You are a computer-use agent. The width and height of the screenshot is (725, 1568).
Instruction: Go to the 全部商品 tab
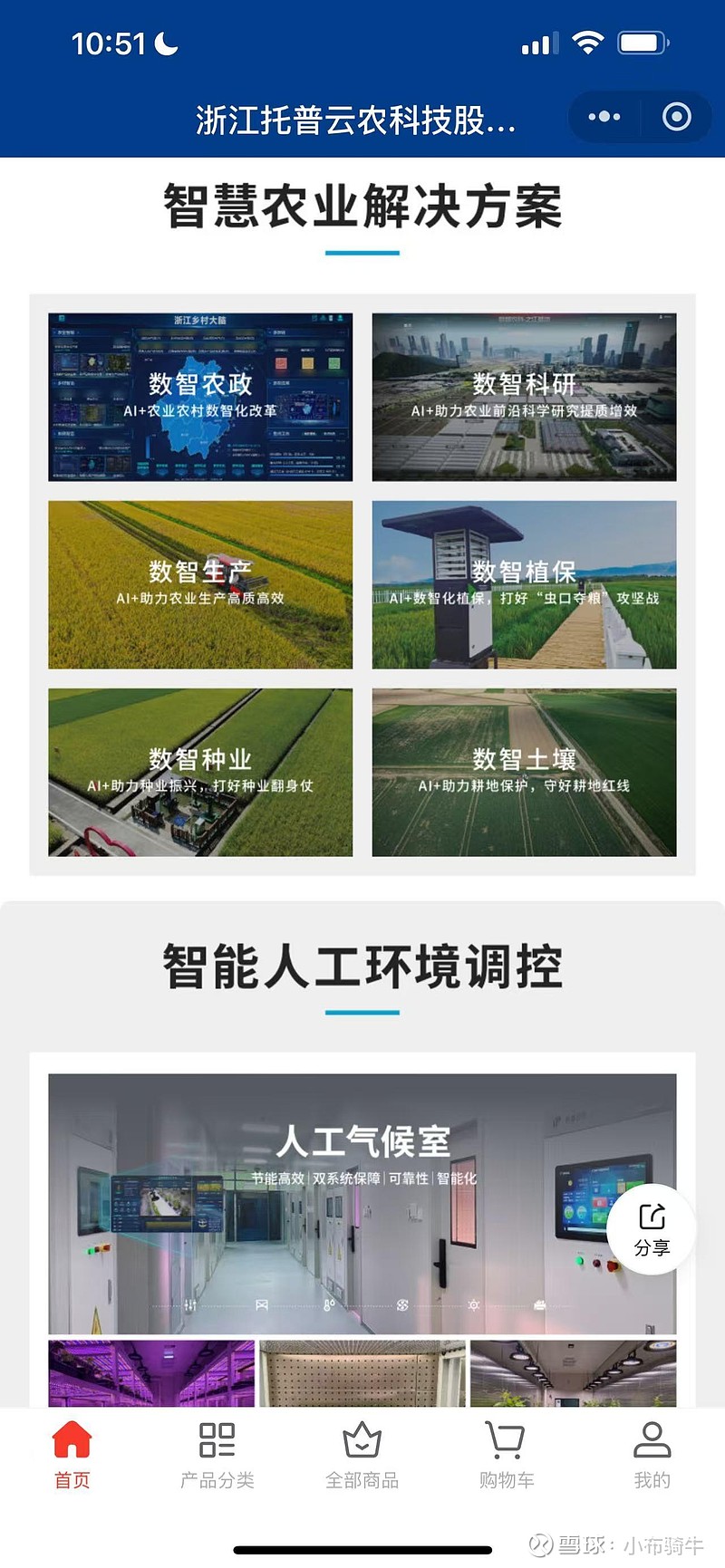click(x=362, y=1454)
